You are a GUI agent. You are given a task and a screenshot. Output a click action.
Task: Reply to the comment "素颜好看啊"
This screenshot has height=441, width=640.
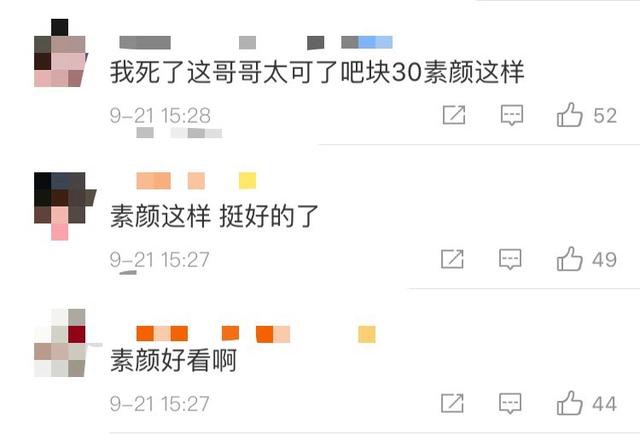click(512, 404)
